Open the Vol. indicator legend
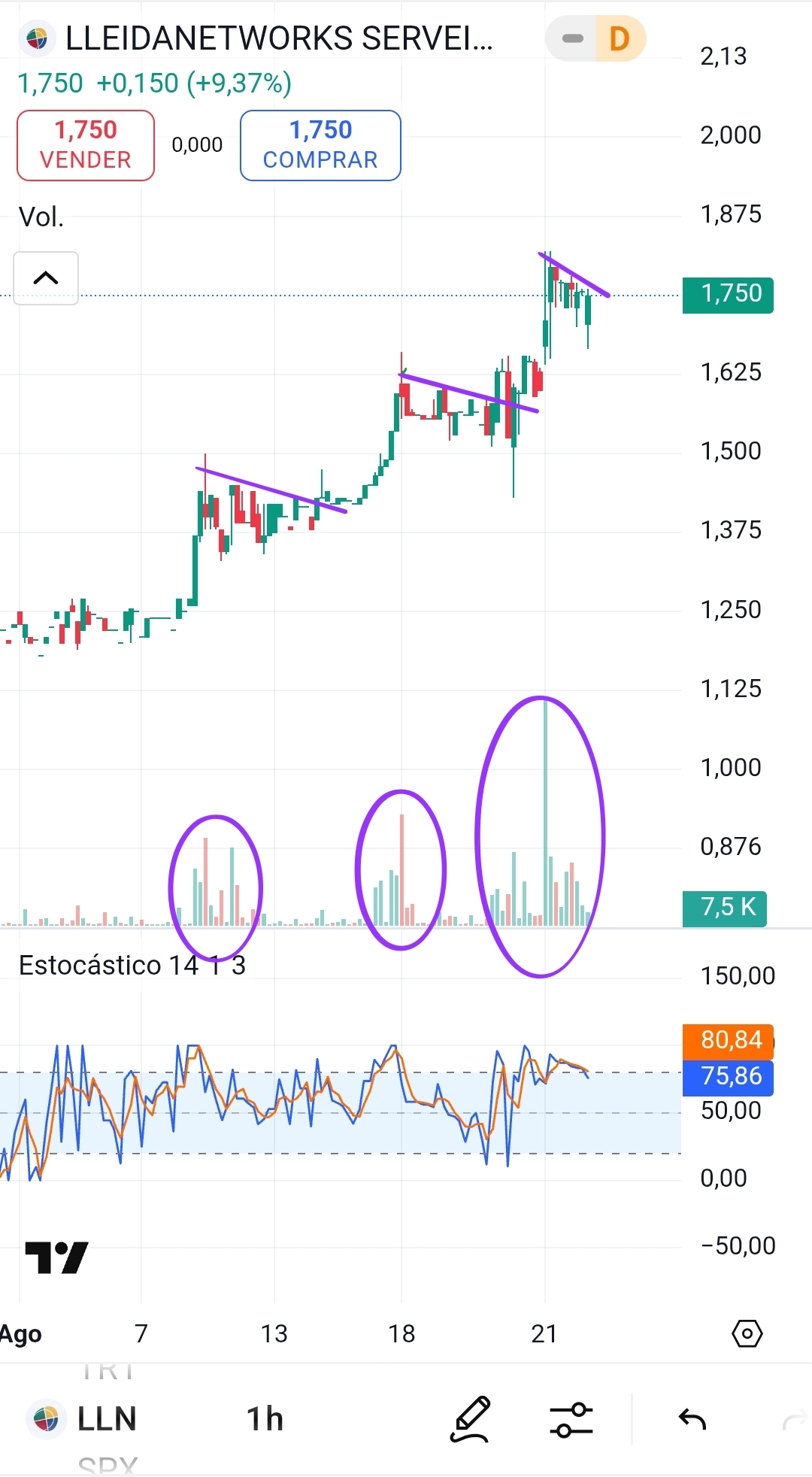Viewport: 812px width, 1477px height. click(x=41, y=217)
